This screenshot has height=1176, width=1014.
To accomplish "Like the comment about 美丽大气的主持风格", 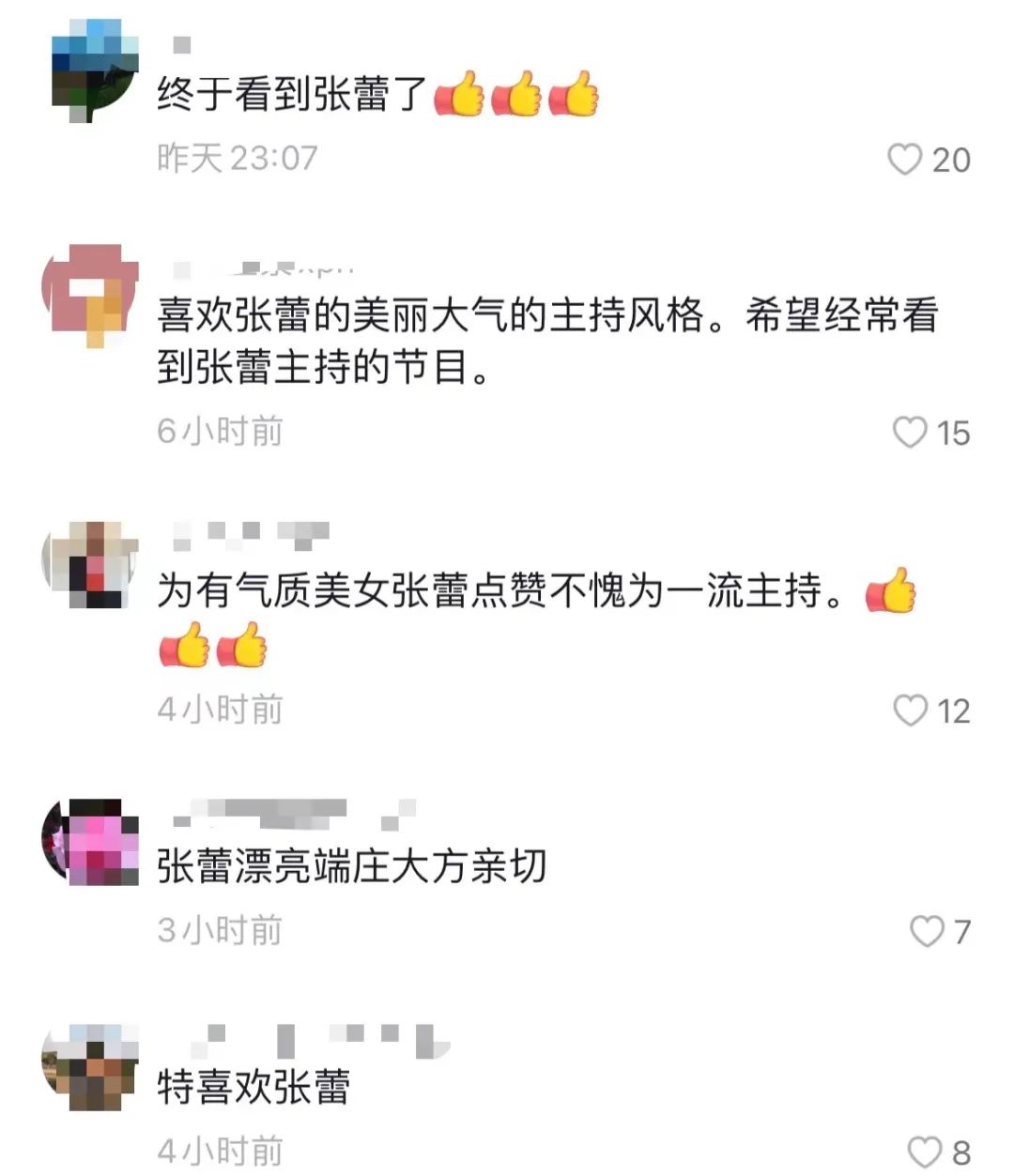I will [x=909, y=433].
